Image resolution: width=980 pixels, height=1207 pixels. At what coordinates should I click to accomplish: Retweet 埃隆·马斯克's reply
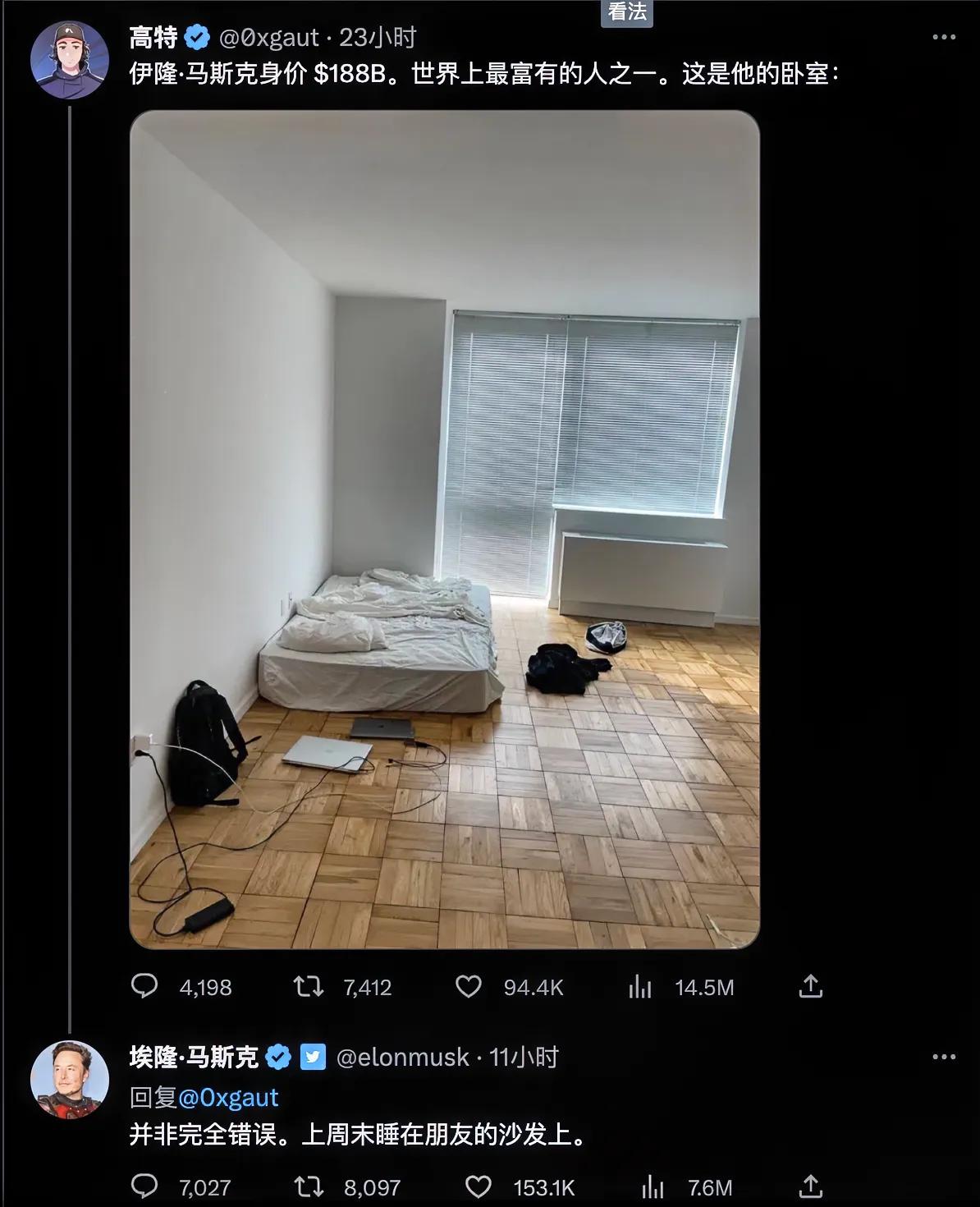pos(309,1186)
